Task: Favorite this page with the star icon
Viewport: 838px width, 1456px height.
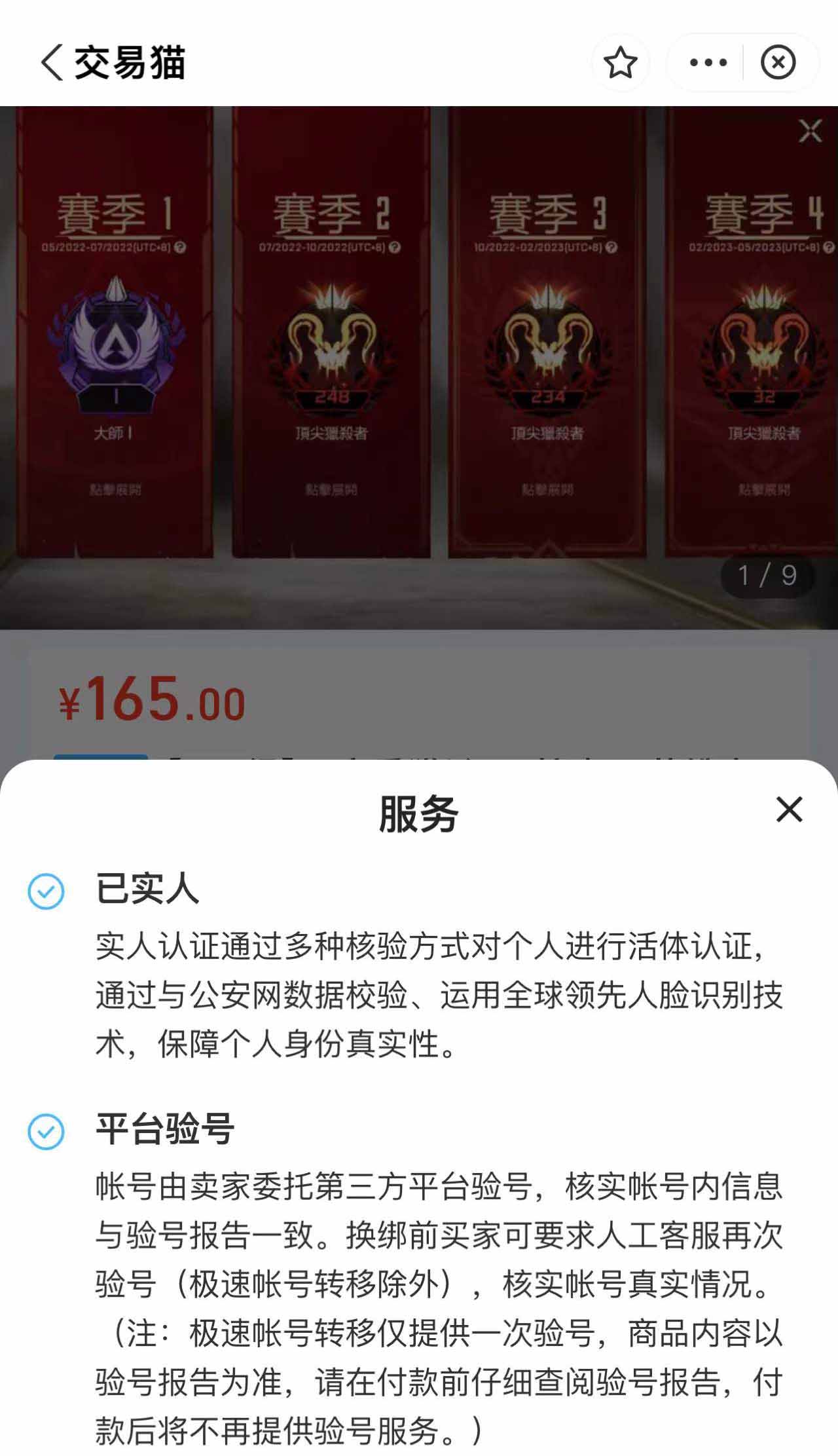Action: (619, 63)
